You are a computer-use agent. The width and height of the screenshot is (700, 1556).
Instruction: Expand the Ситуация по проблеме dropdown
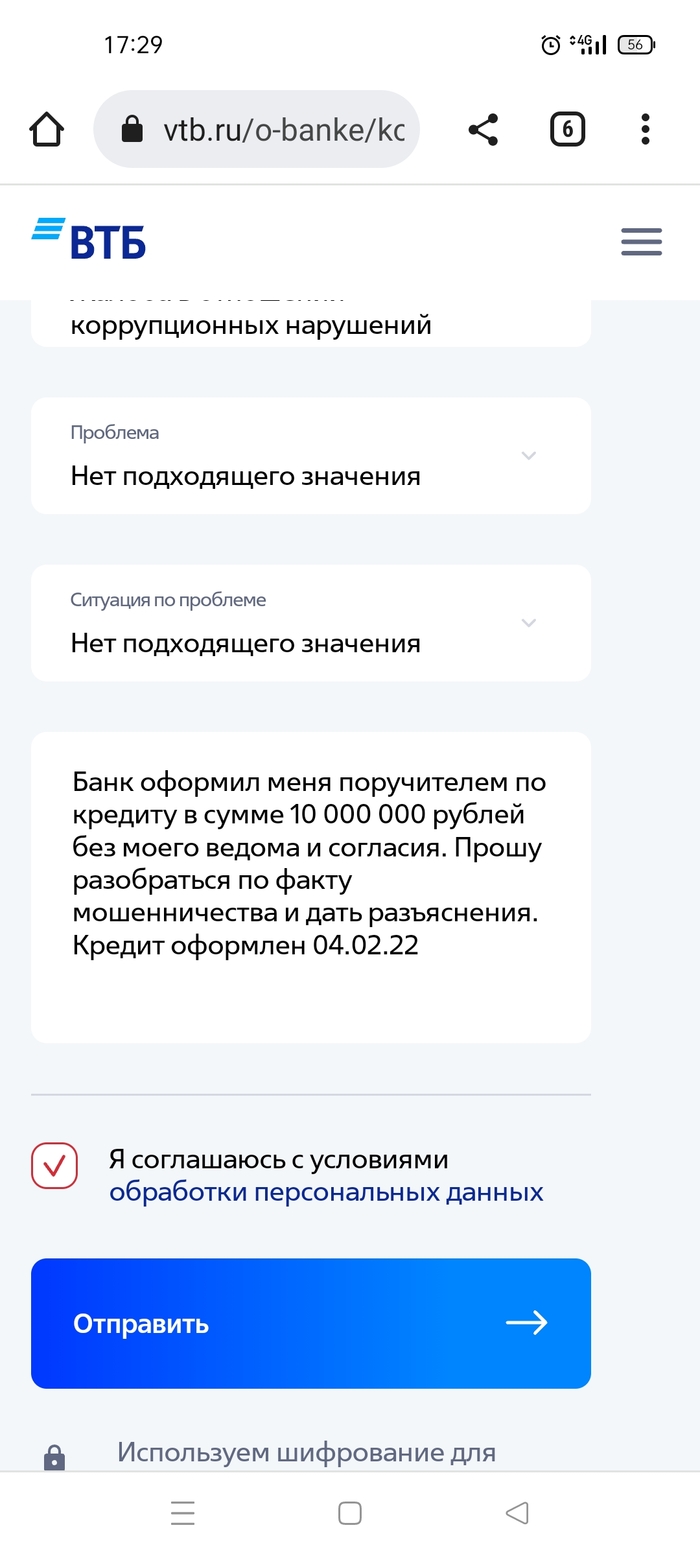point(310,623)
